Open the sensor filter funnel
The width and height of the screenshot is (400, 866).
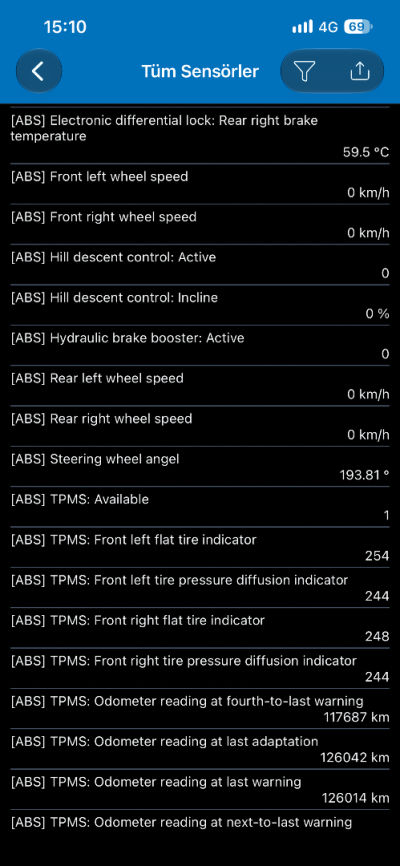[304, 71]
